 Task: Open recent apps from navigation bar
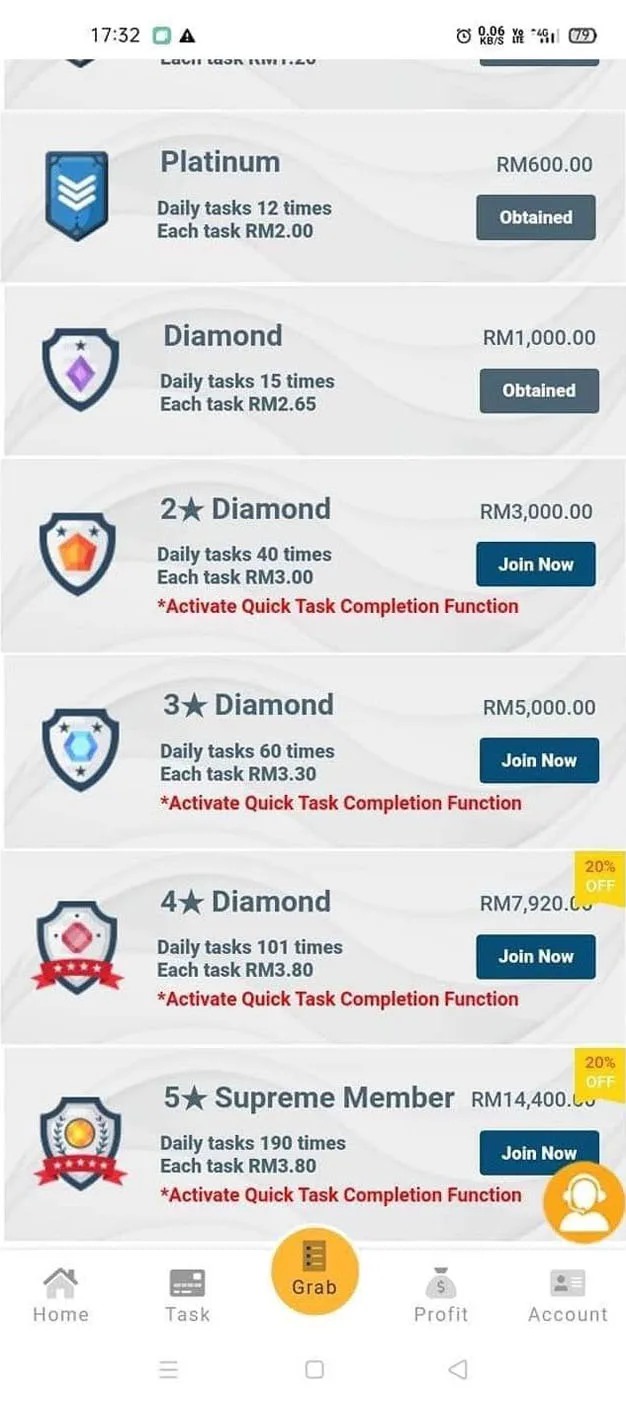169,1369
